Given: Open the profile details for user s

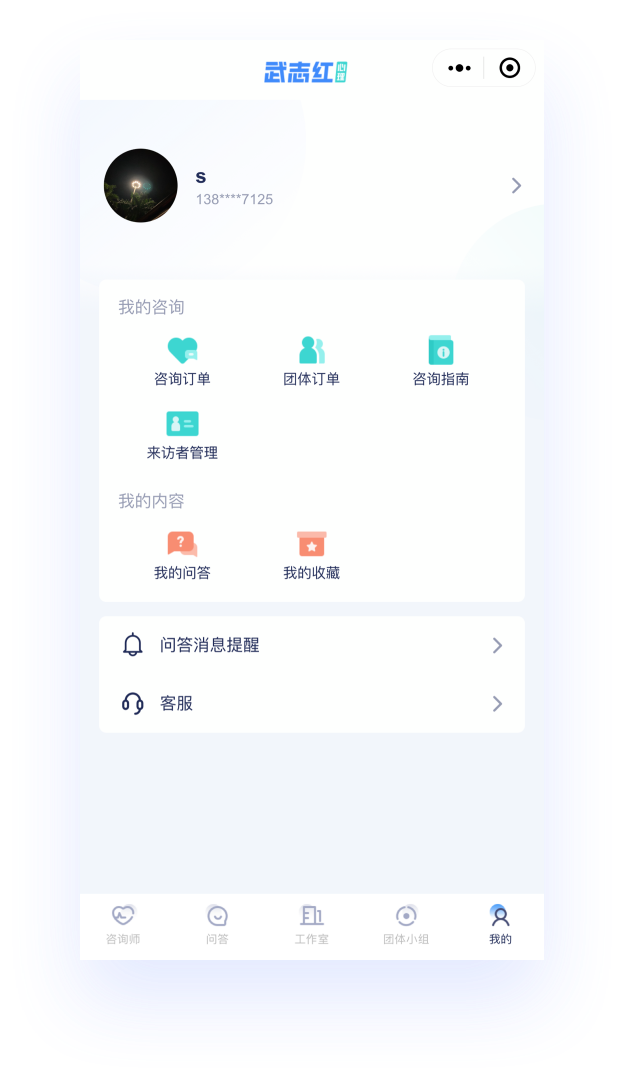Looking at the screenshot, I should click(x=312, y=186).
